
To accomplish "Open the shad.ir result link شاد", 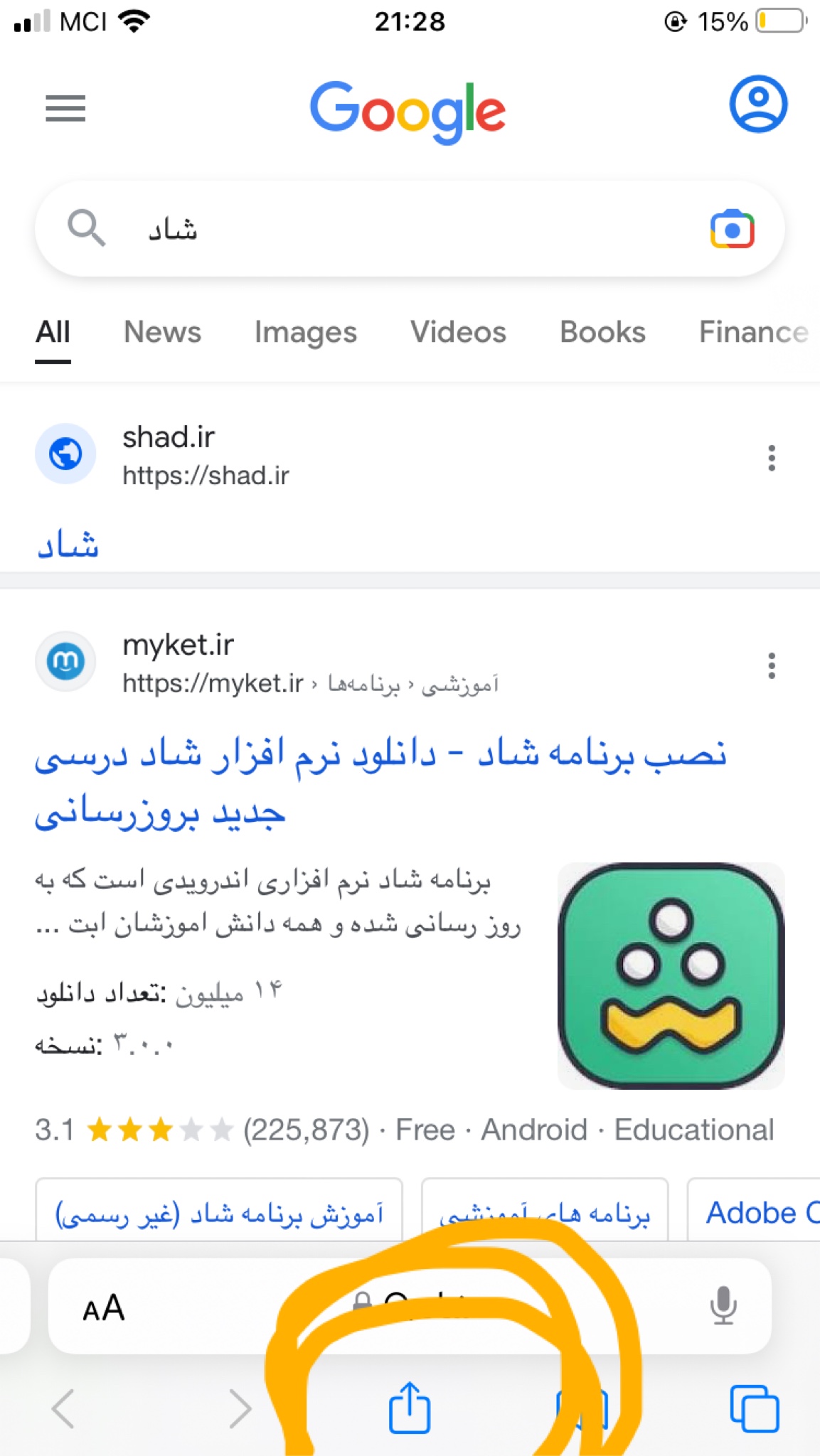I will 68,545.
